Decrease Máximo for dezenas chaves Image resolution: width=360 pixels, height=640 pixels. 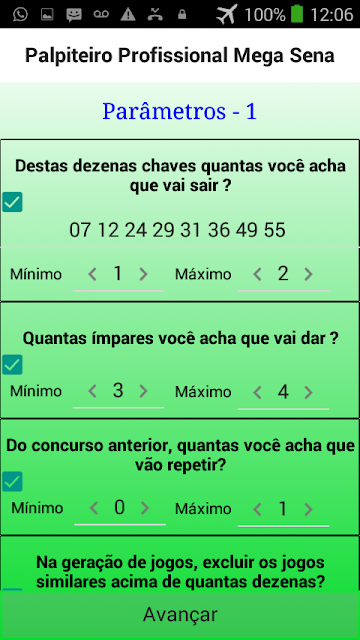coord(257,274)
